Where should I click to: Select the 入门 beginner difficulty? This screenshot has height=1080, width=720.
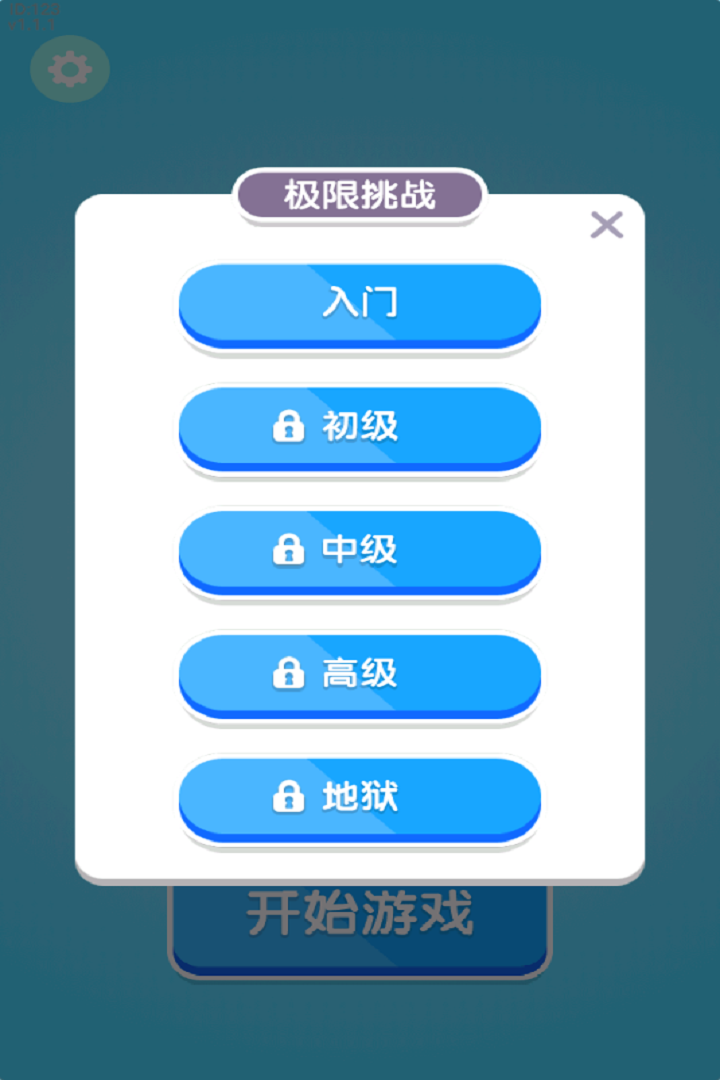tap(360, 305)
